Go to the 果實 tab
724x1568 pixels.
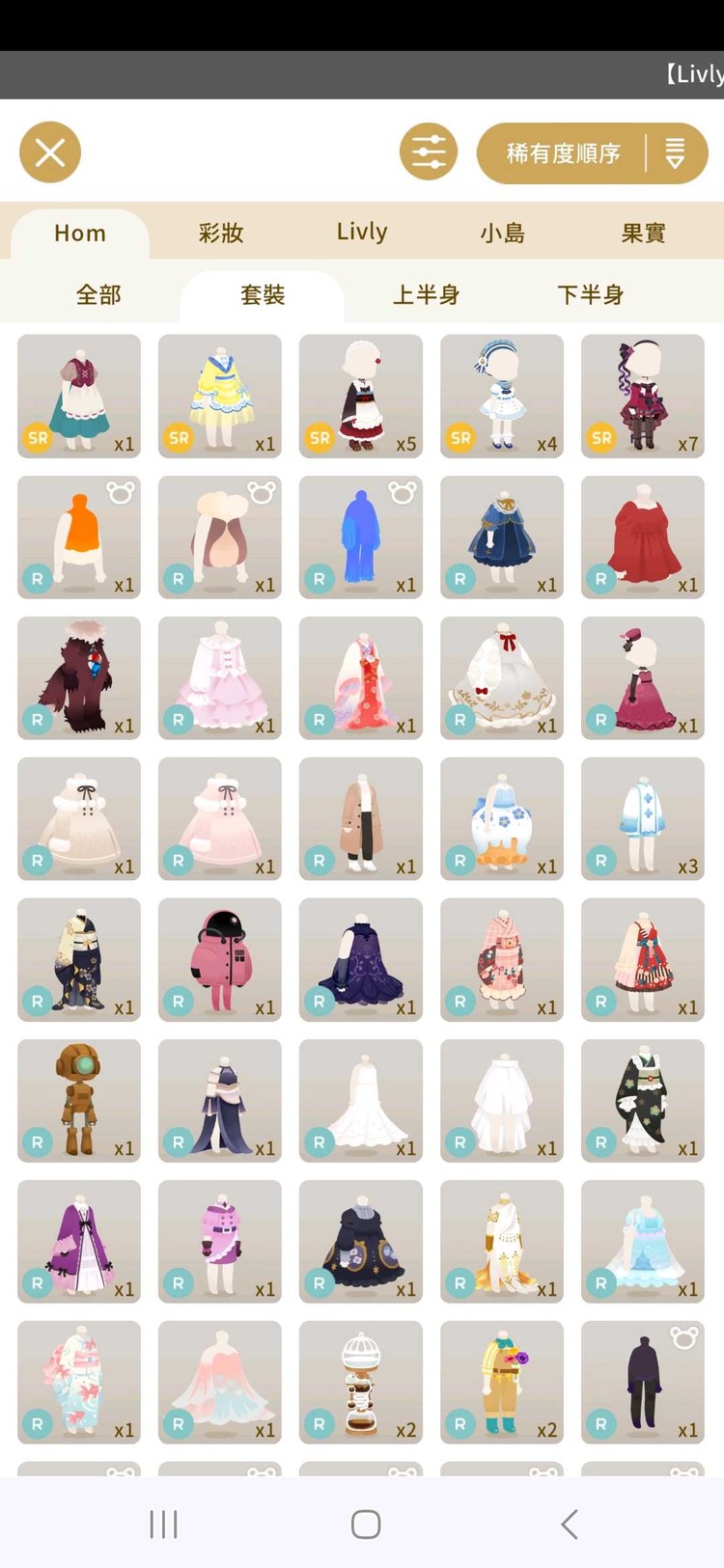tap(644, 233)
